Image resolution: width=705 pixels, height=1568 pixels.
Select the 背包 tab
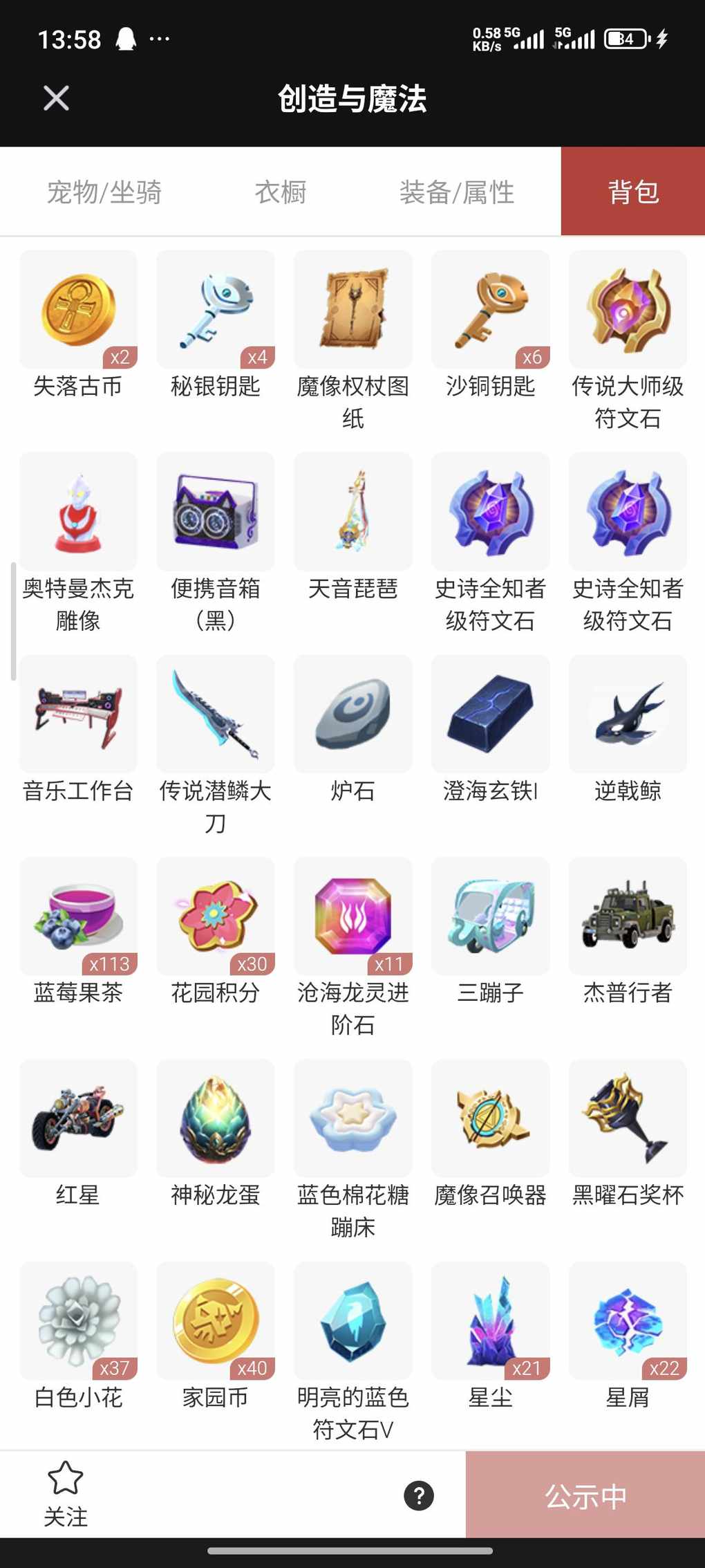pyautogui.click(x=632, y=192)
